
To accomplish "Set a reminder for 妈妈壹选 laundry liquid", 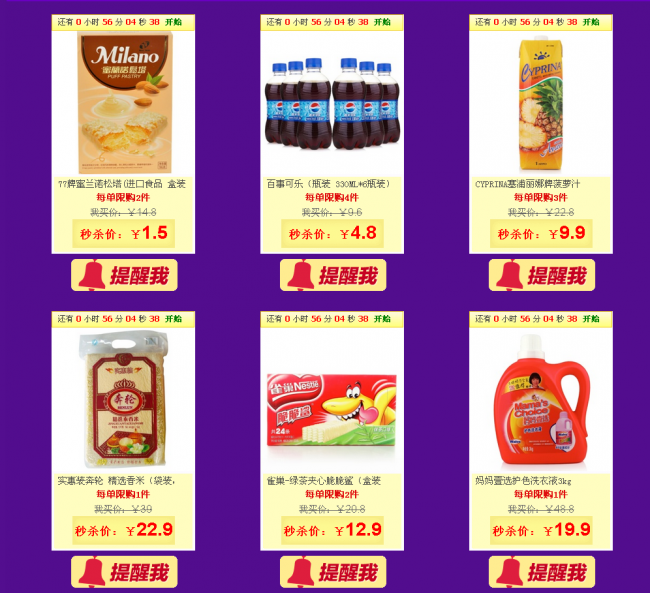I will click(541, 572).
